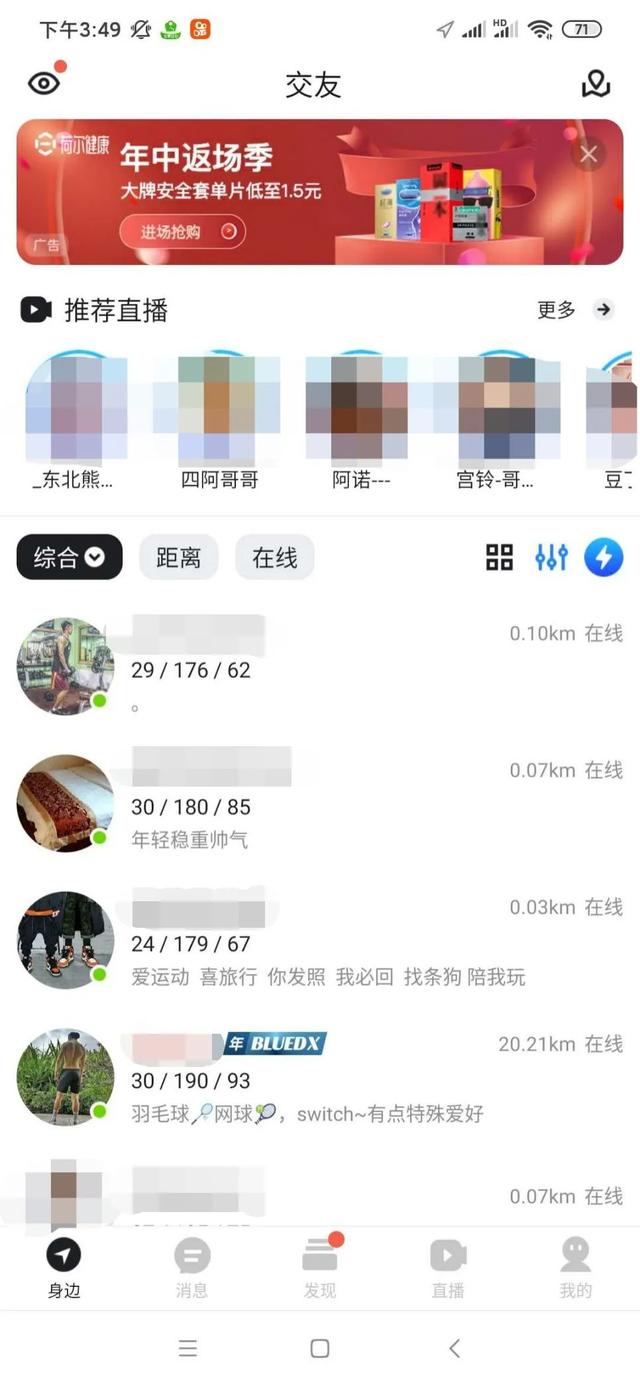Select the 在线 filter chip
The image size is (640, 1387).
click(x=275, y=557)
